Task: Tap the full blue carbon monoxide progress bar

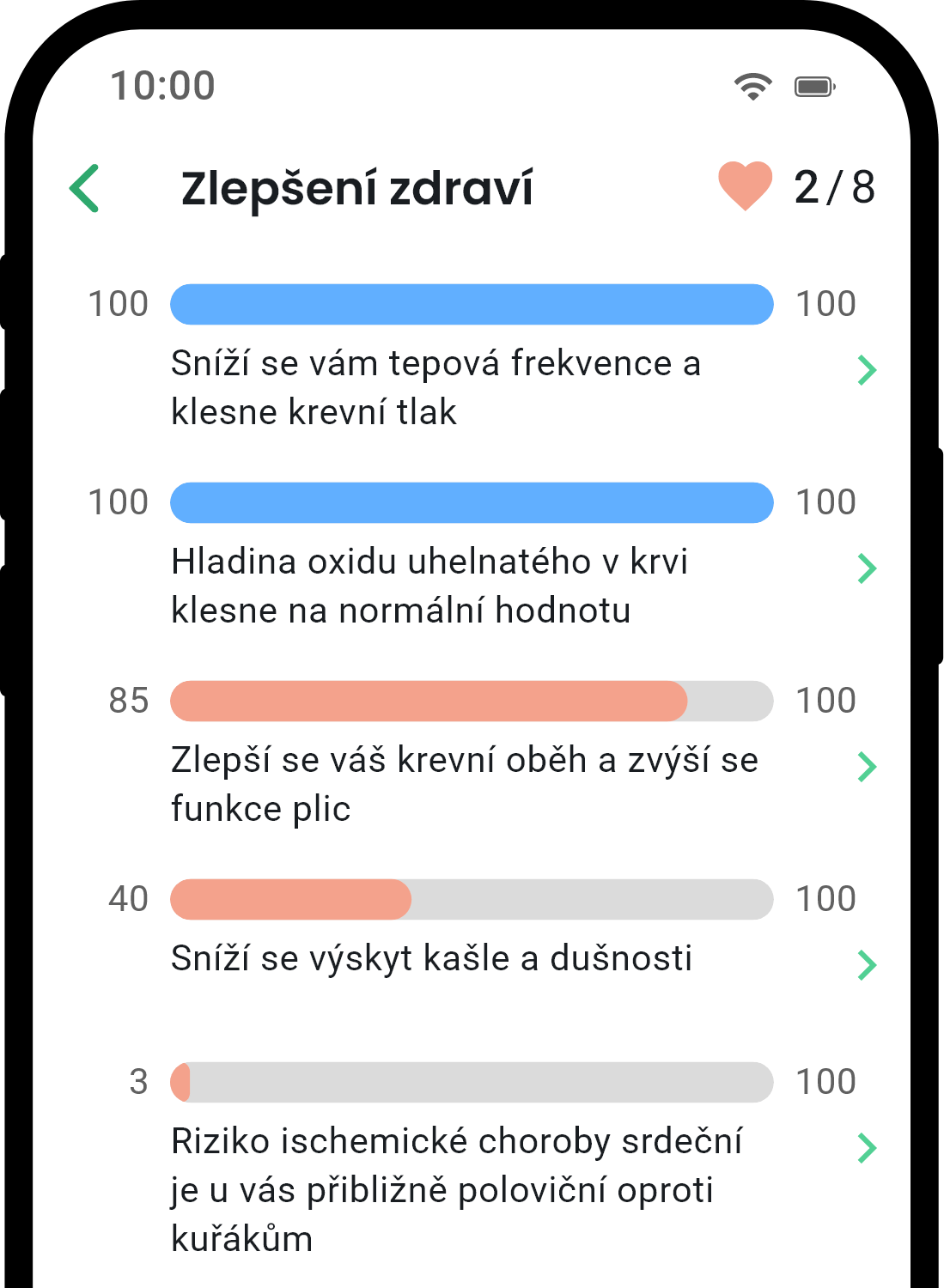Action: [x=472, y=502]
